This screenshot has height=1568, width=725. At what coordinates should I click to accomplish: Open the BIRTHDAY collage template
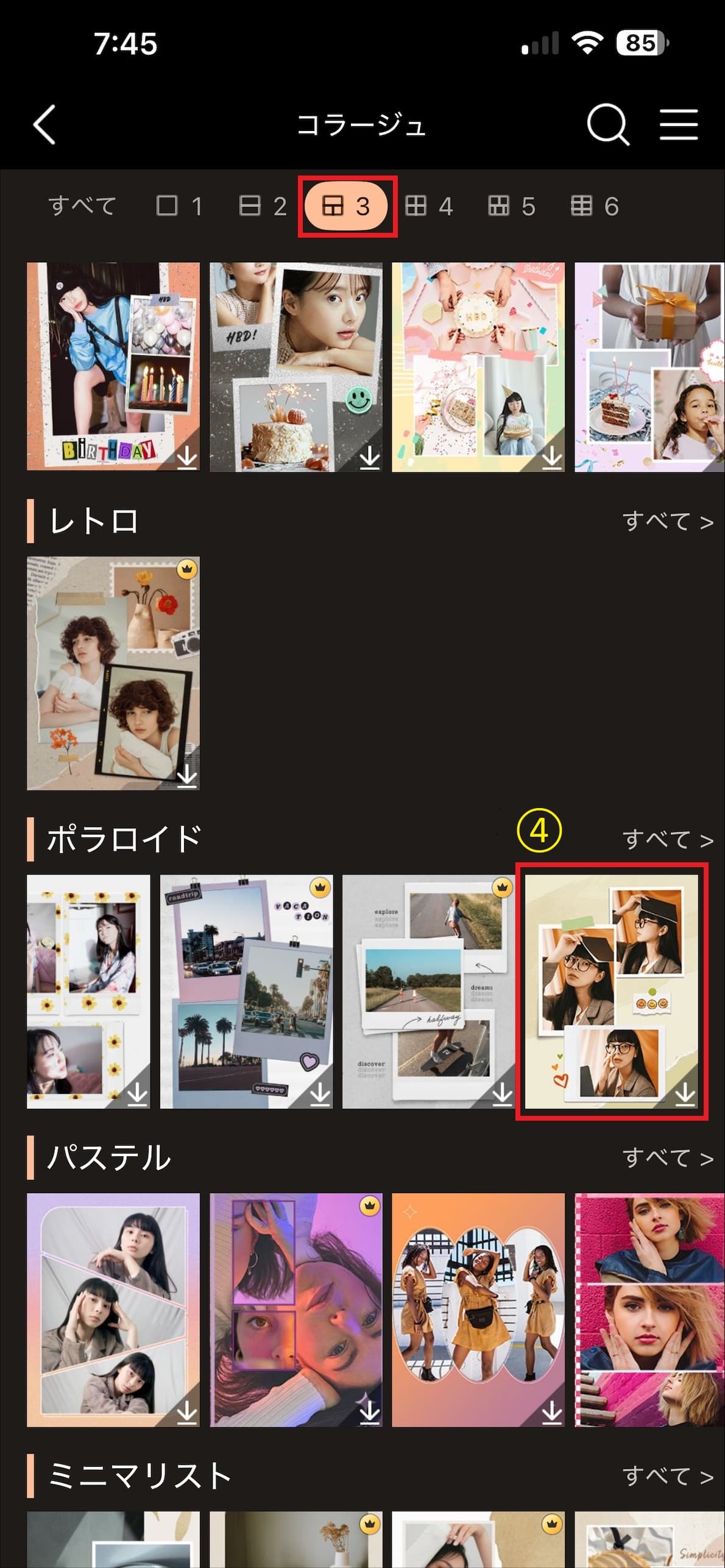pyautogui.click(x=113, y=367)
